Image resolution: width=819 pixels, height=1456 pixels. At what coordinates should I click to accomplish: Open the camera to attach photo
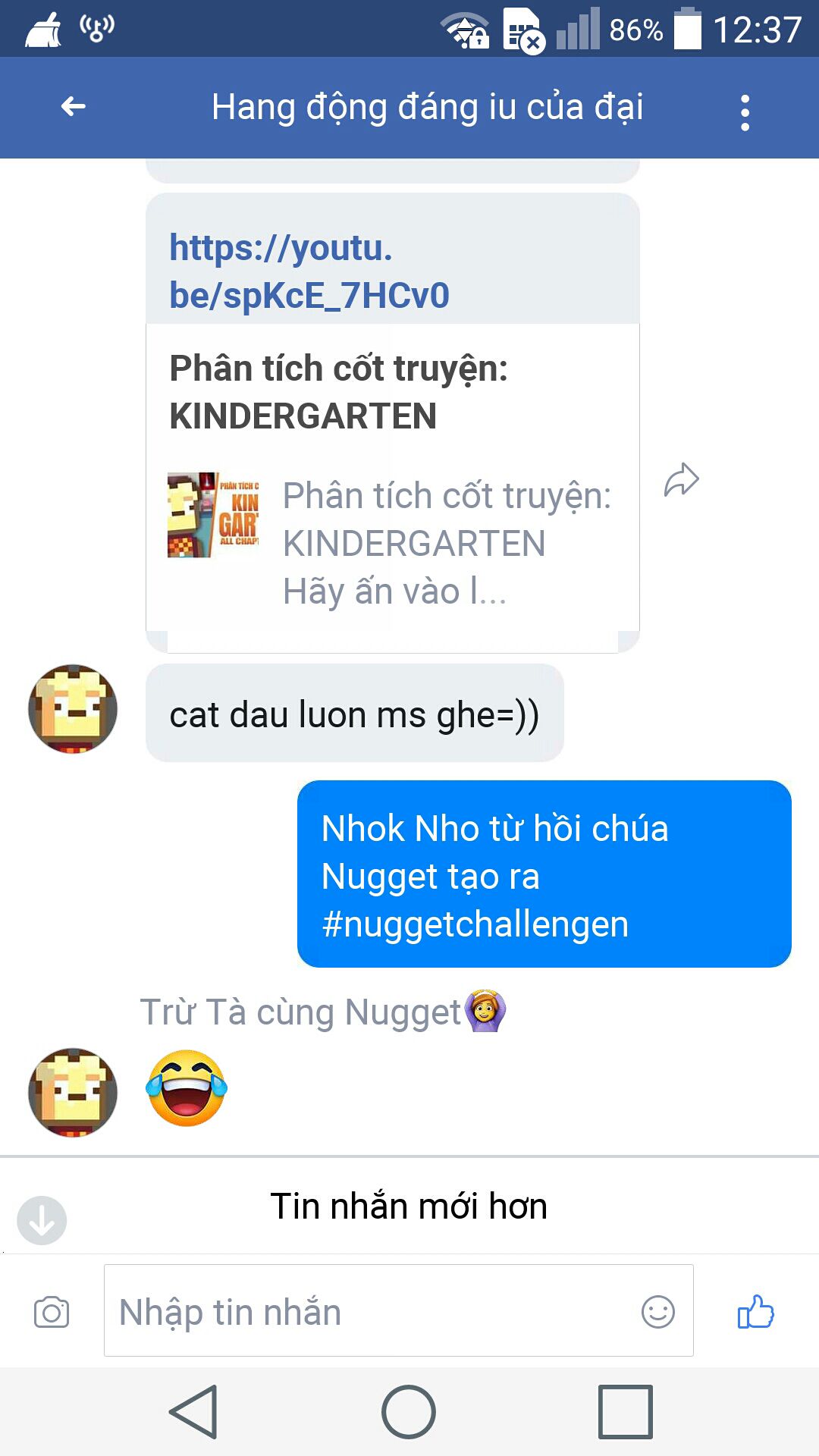(52, 1312)
